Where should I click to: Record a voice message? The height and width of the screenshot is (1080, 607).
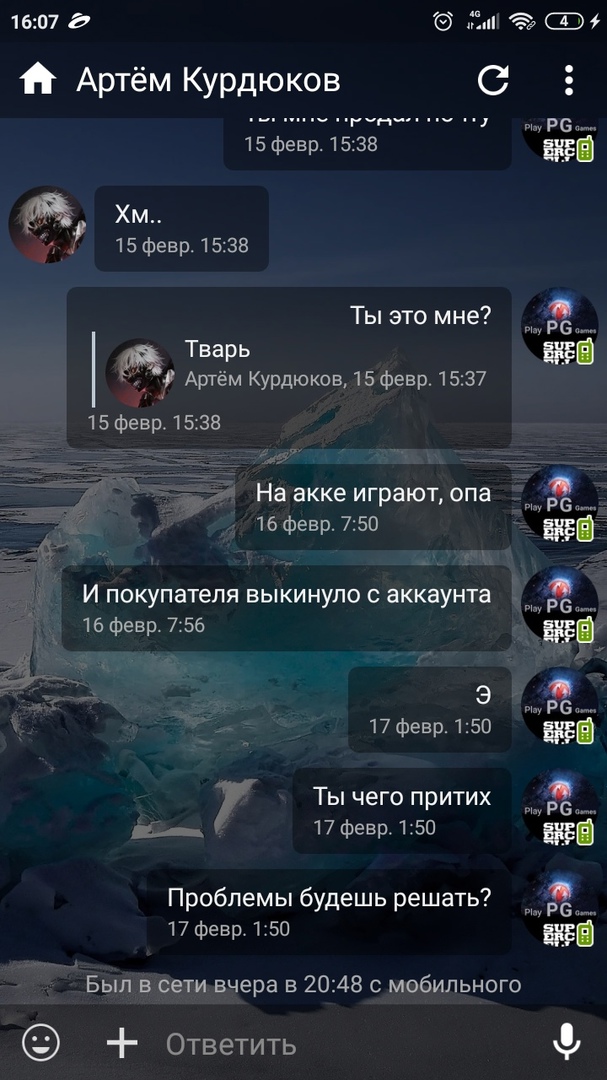[566, 1044]
